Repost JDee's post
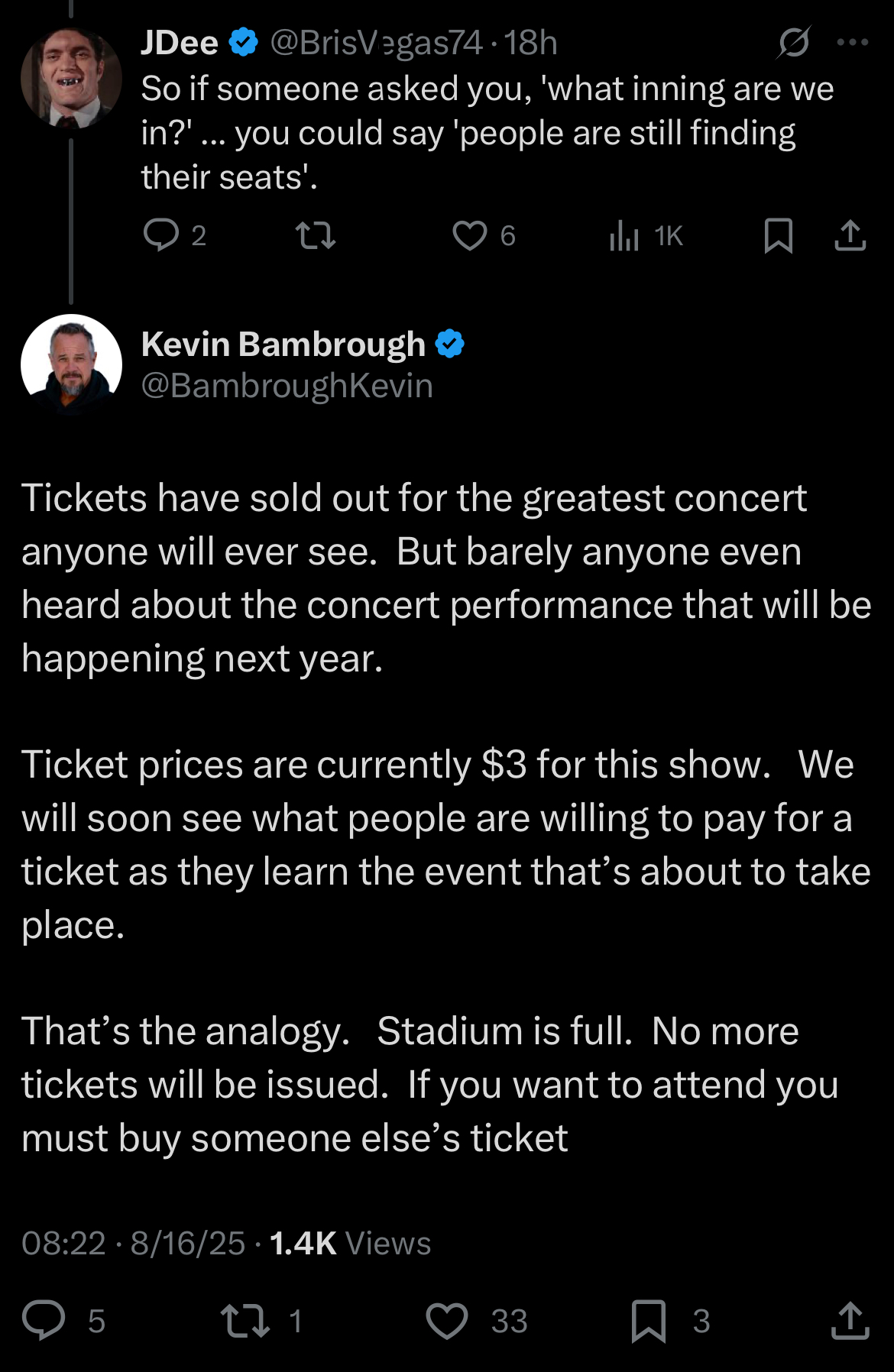Viewport: 894px width, 1372px height. tap(316, 235)
